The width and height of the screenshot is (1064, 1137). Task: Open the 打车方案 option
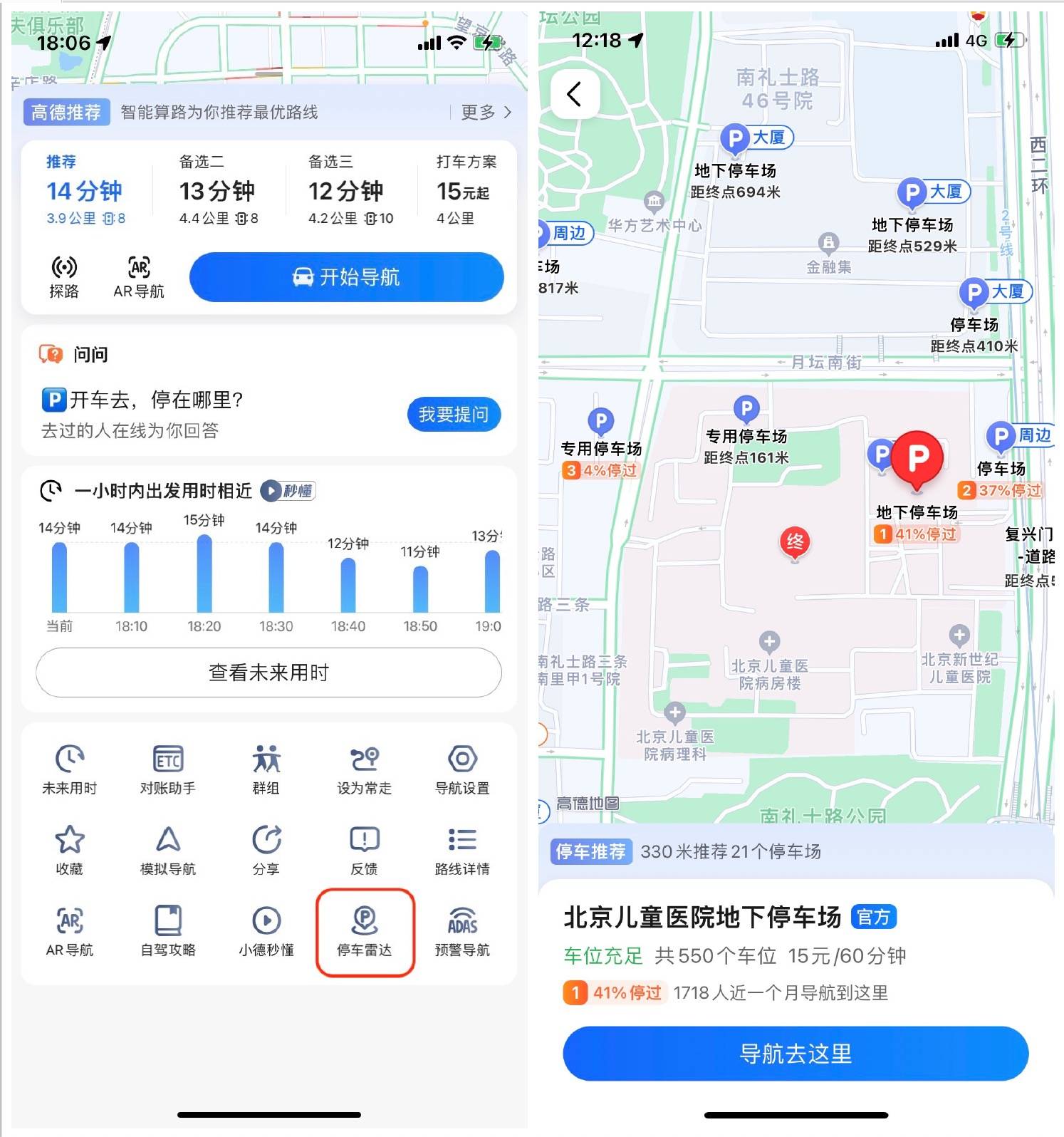point(465,191)
